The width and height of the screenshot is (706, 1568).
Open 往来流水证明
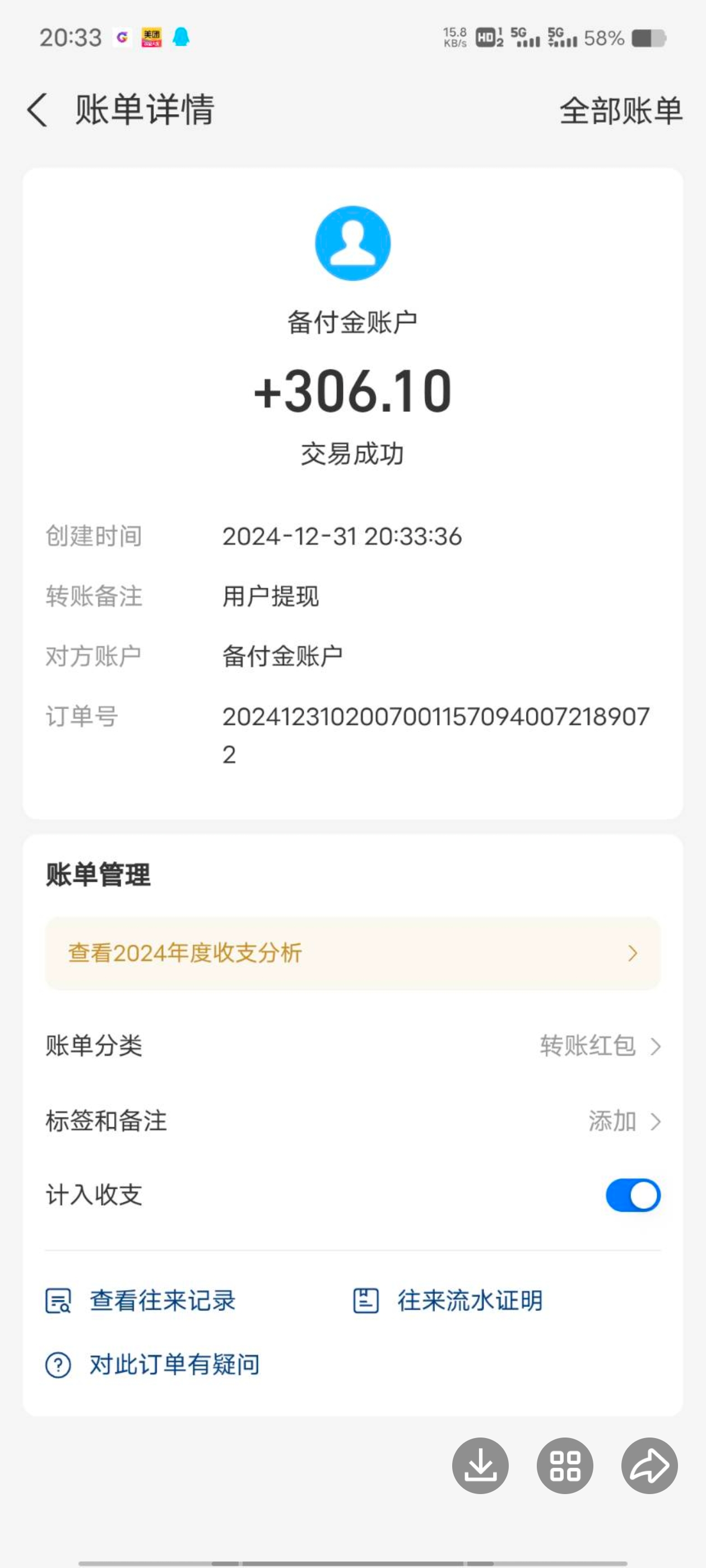(x=448, y=1301)
